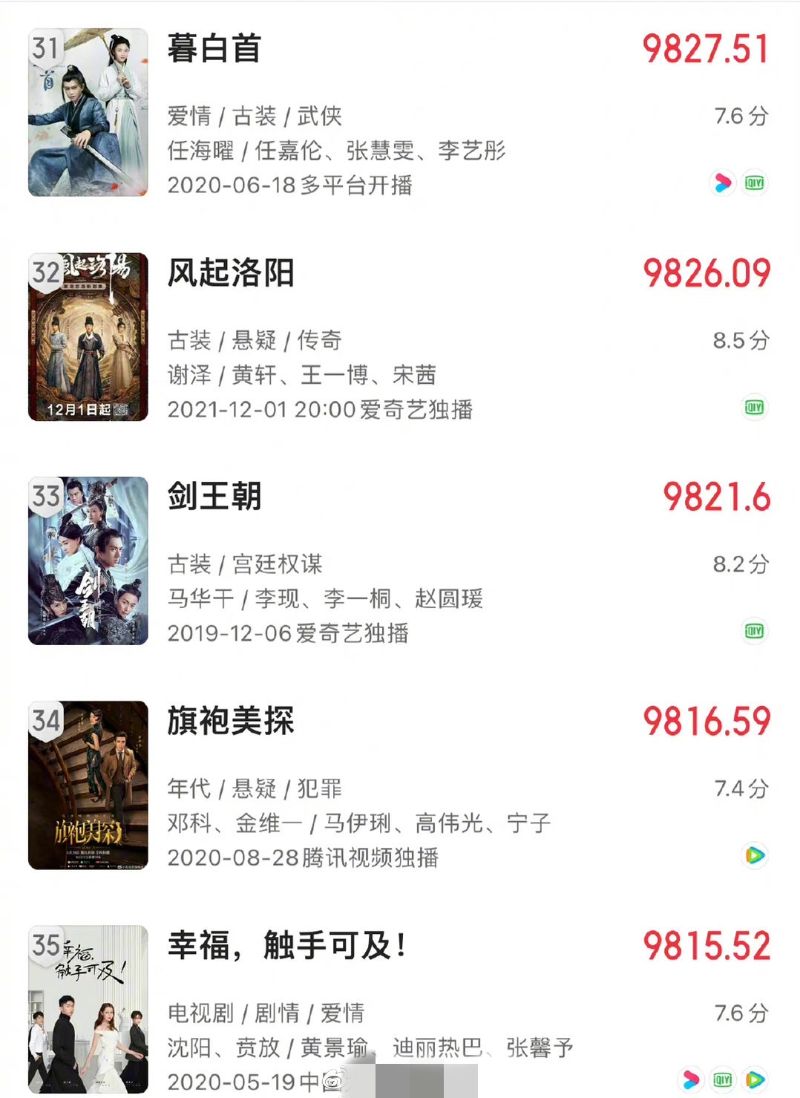Select the 旗袍美探 row
Screen dimensions: 800x1098
click(231, 721)
